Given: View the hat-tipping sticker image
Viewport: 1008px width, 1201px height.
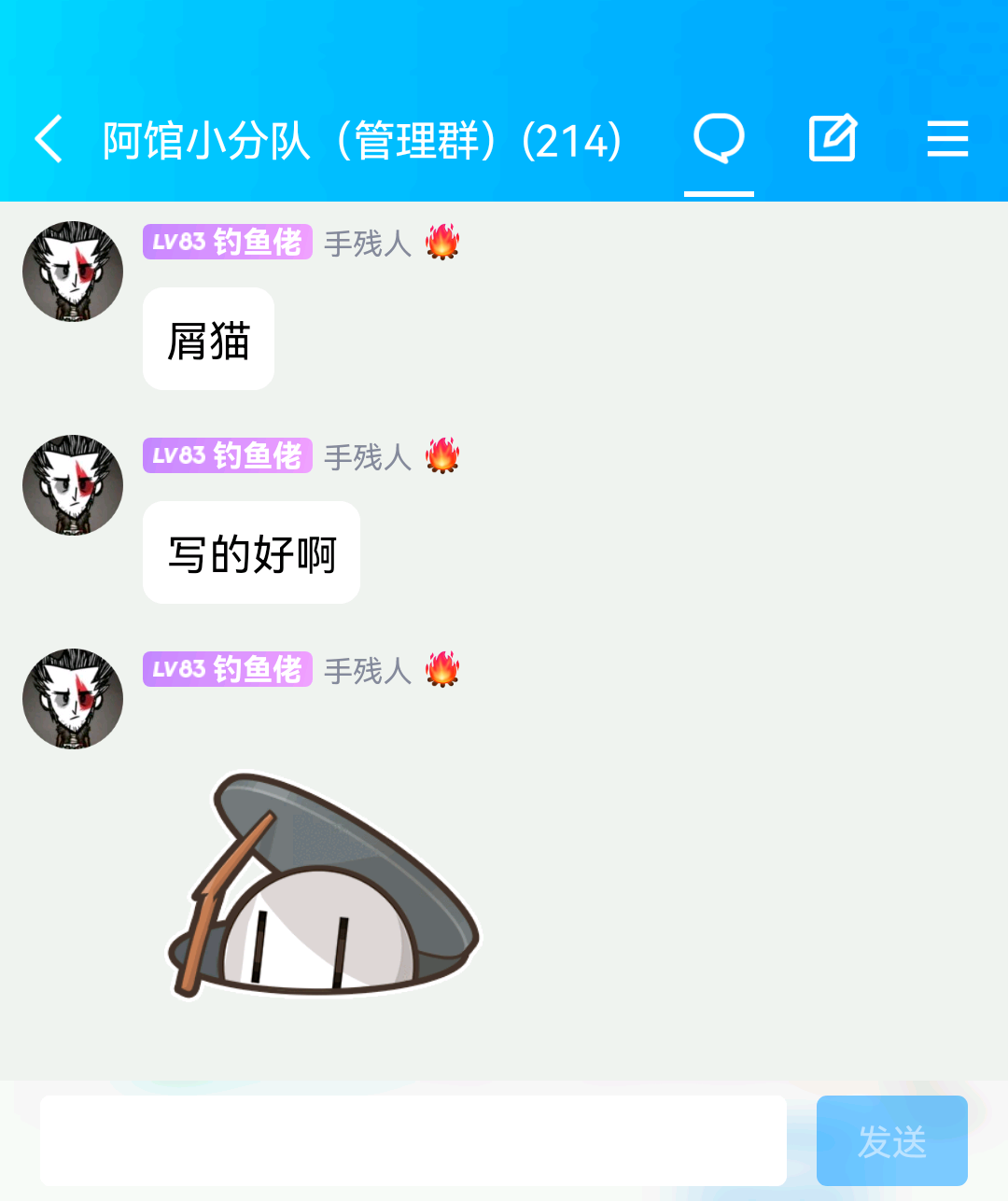Looking at the screenshot, I should click(x=323, y=885).
